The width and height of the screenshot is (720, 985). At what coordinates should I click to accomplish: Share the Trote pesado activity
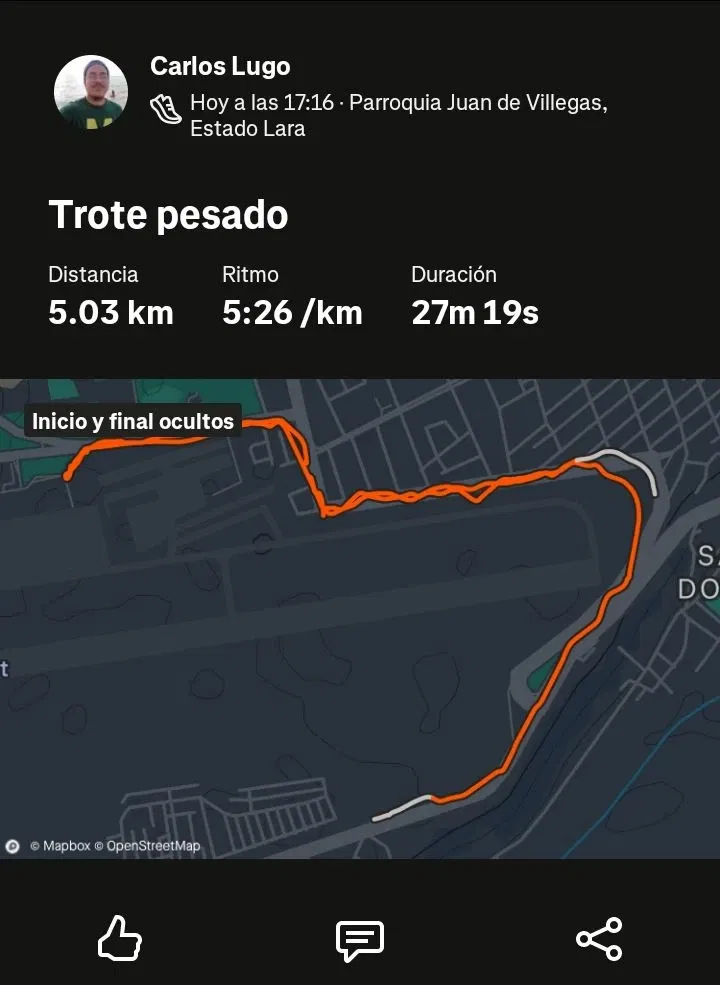pyautogui.click(x=599, y=940)
